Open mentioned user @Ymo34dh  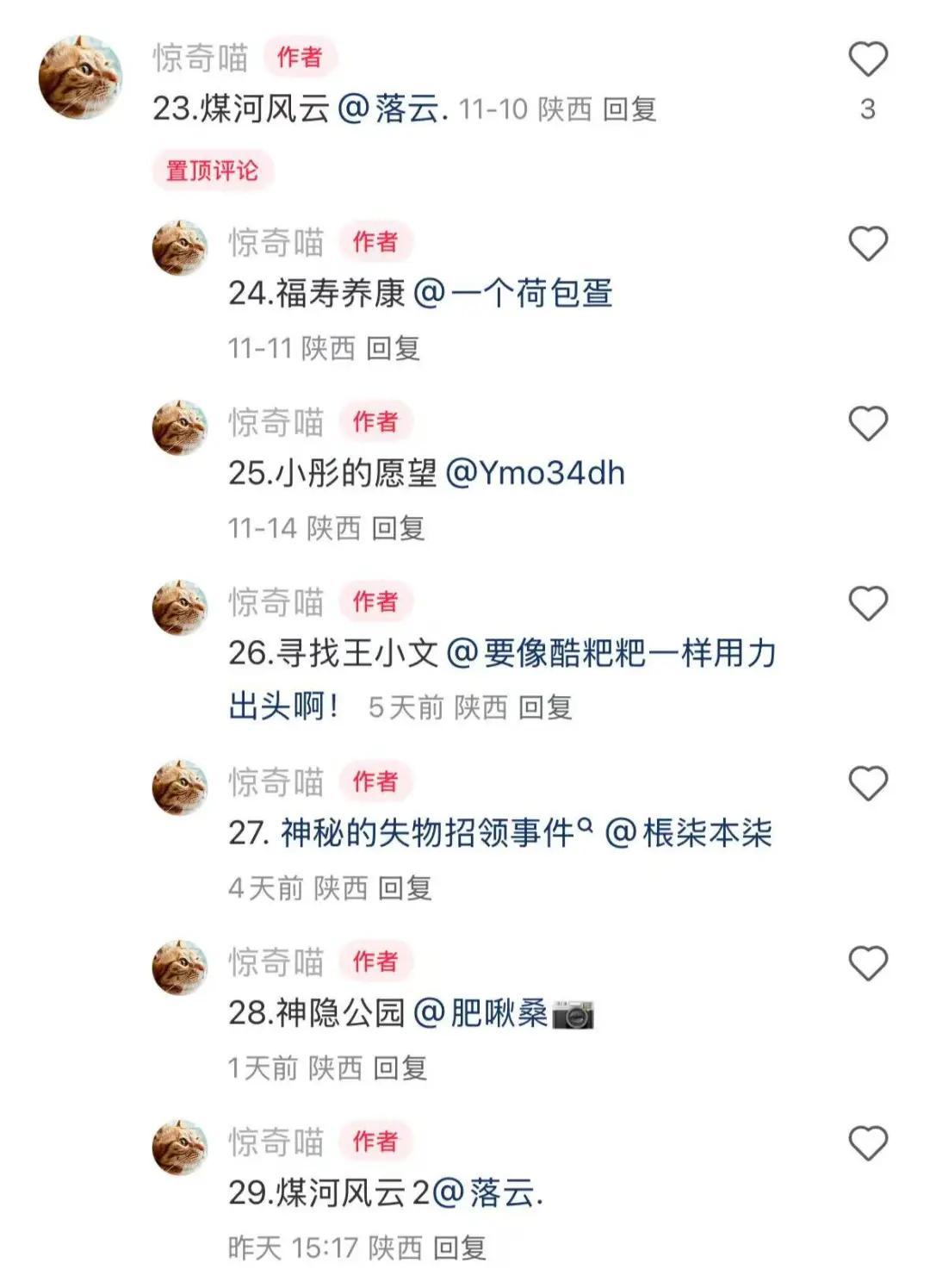pos(535,473)
